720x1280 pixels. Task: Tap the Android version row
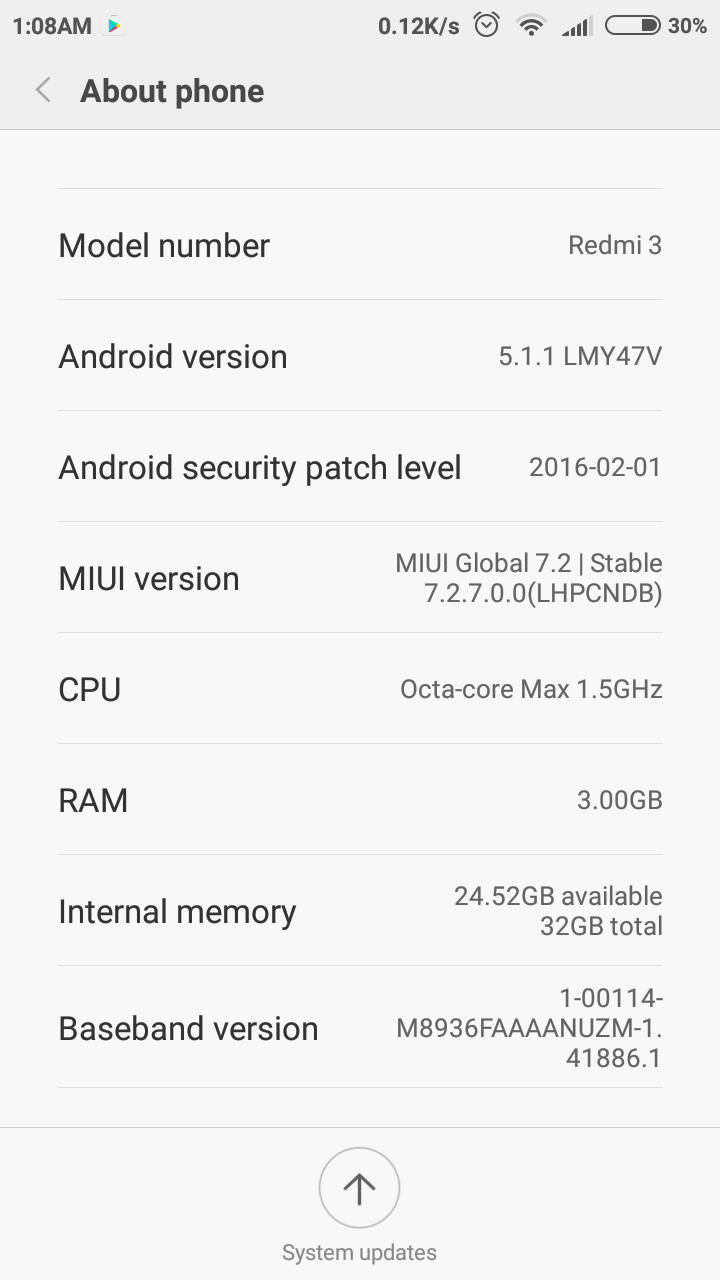click(360, 356)
